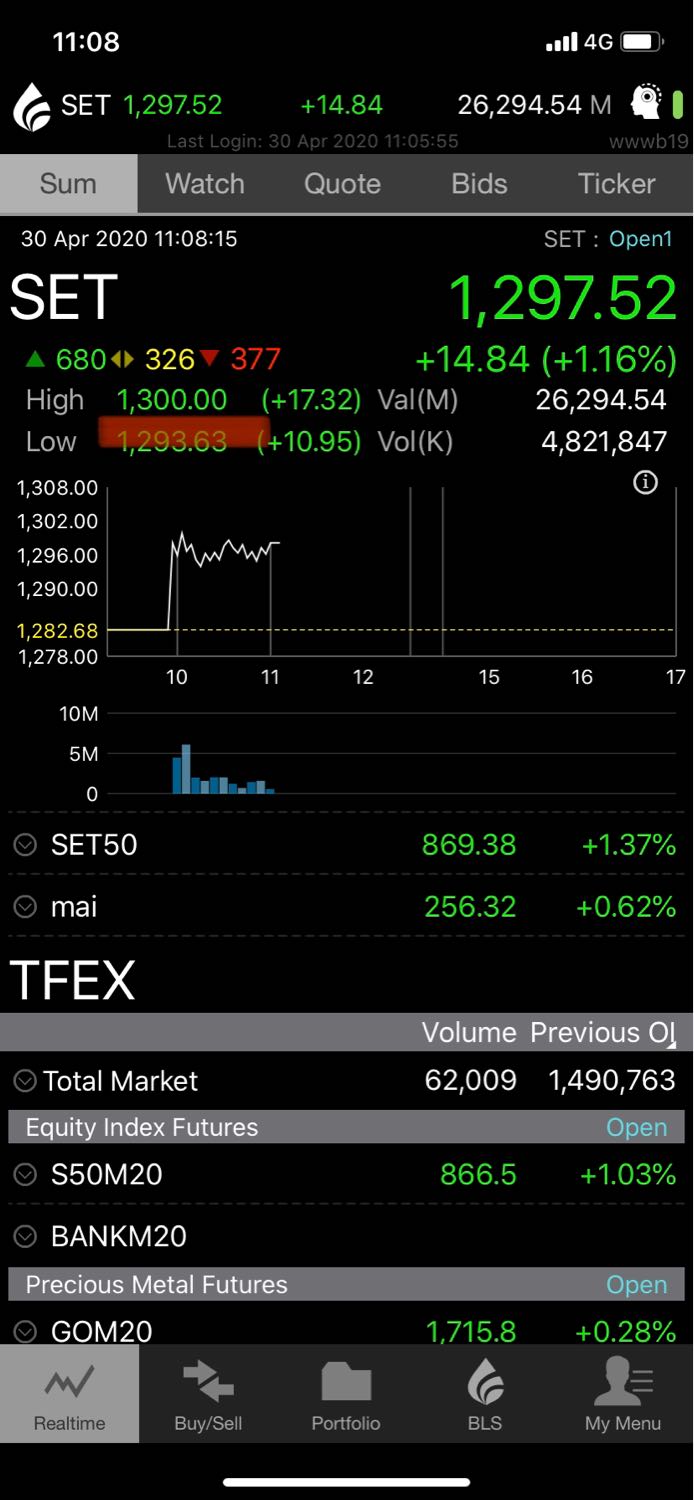Viewport: 694px width, 1500px height.
Task: Open the Buy/Sell section
Action: pos(208,1394)
